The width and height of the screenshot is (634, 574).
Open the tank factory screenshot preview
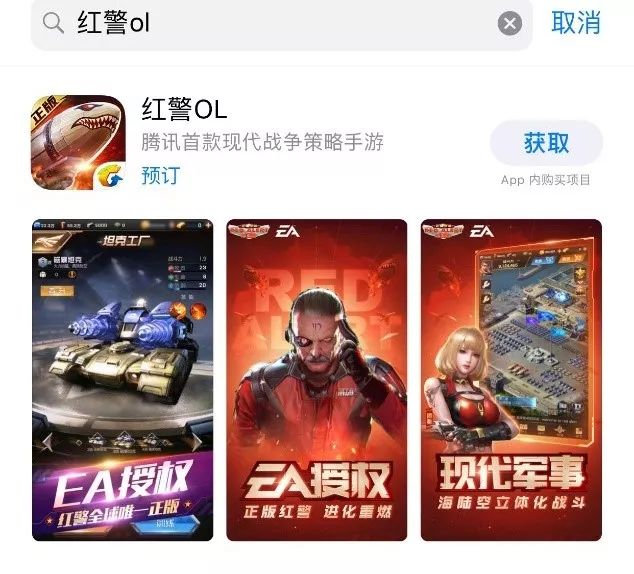click(123, 380)
